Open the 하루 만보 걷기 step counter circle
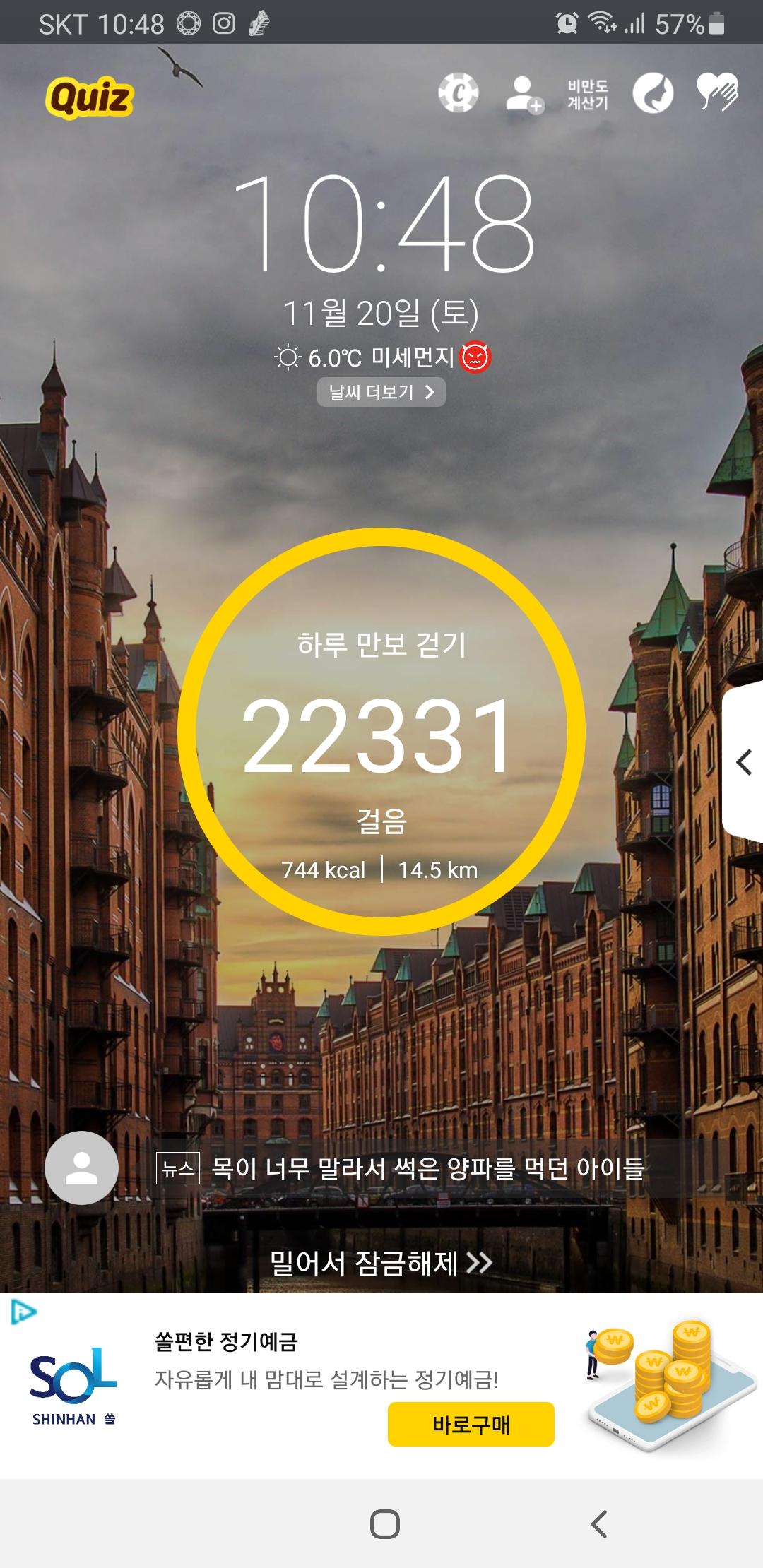This screenshot has height=1568, width=763. pos(381,731)
